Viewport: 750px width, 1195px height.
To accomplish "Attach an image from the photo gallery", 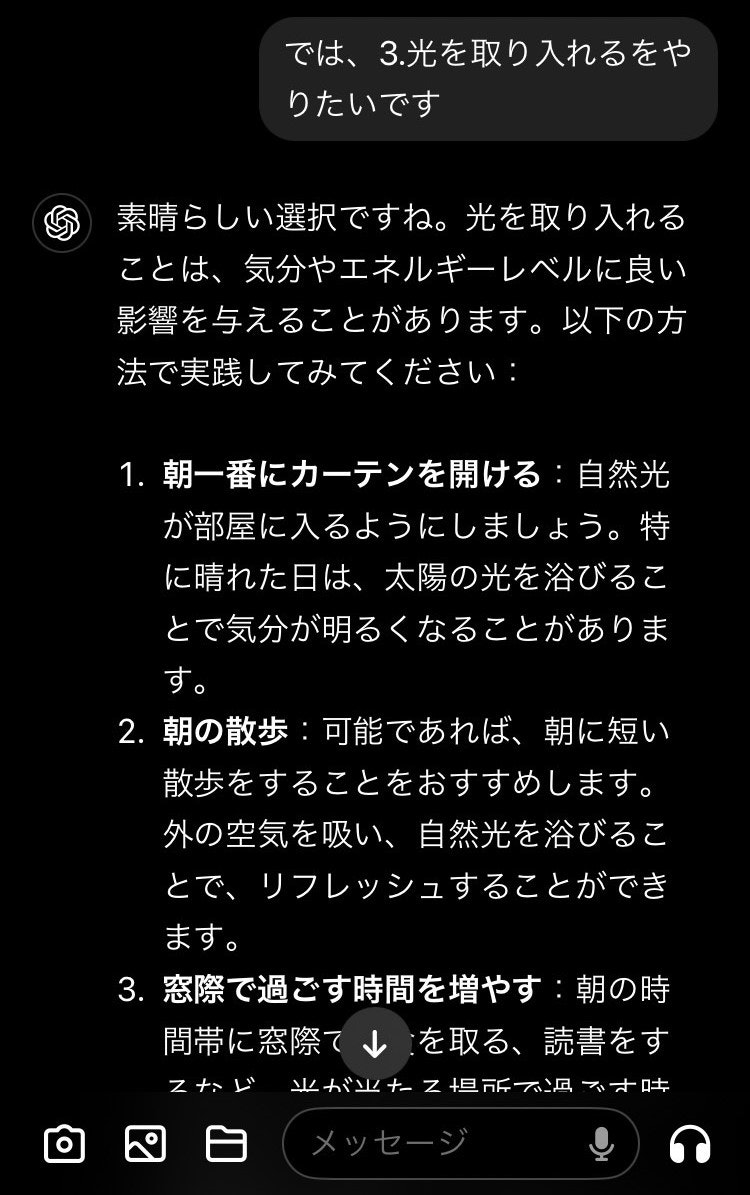I will (145, 1143).
